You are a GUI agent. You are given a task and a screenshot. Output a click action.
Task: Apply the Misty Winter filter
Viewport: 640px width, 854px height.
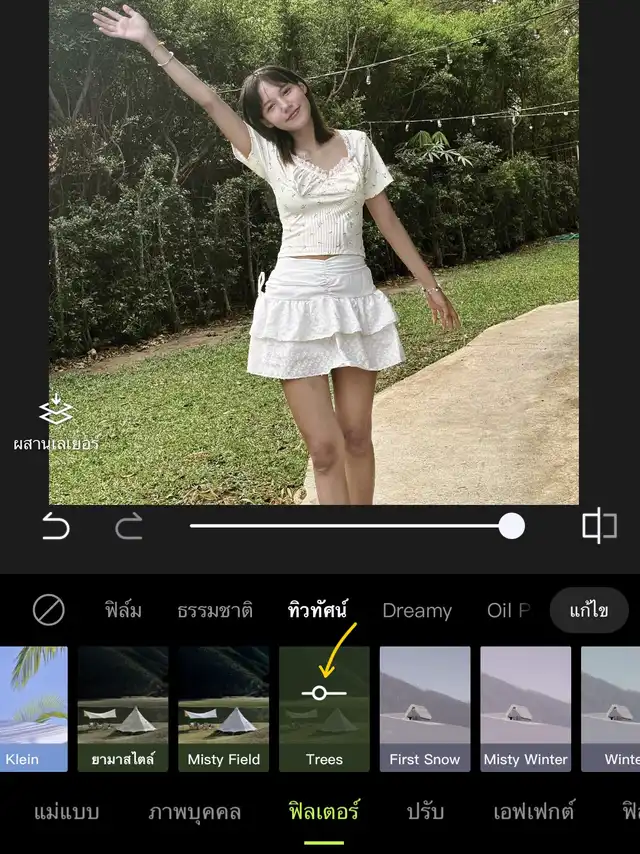tap(526, 709)
